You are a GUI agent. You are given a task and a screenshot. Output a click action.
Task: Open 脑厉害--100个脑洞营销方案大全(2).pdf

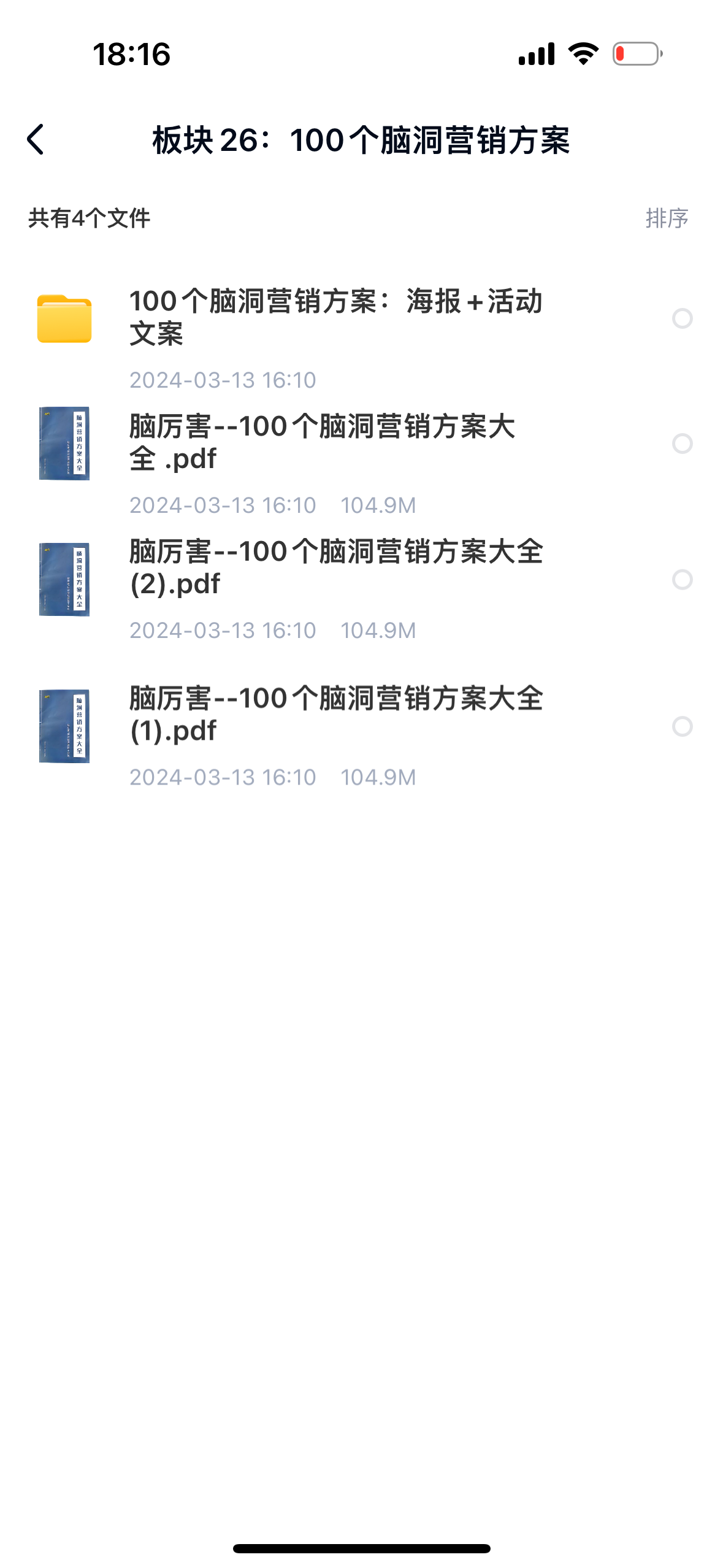point(335,567)
